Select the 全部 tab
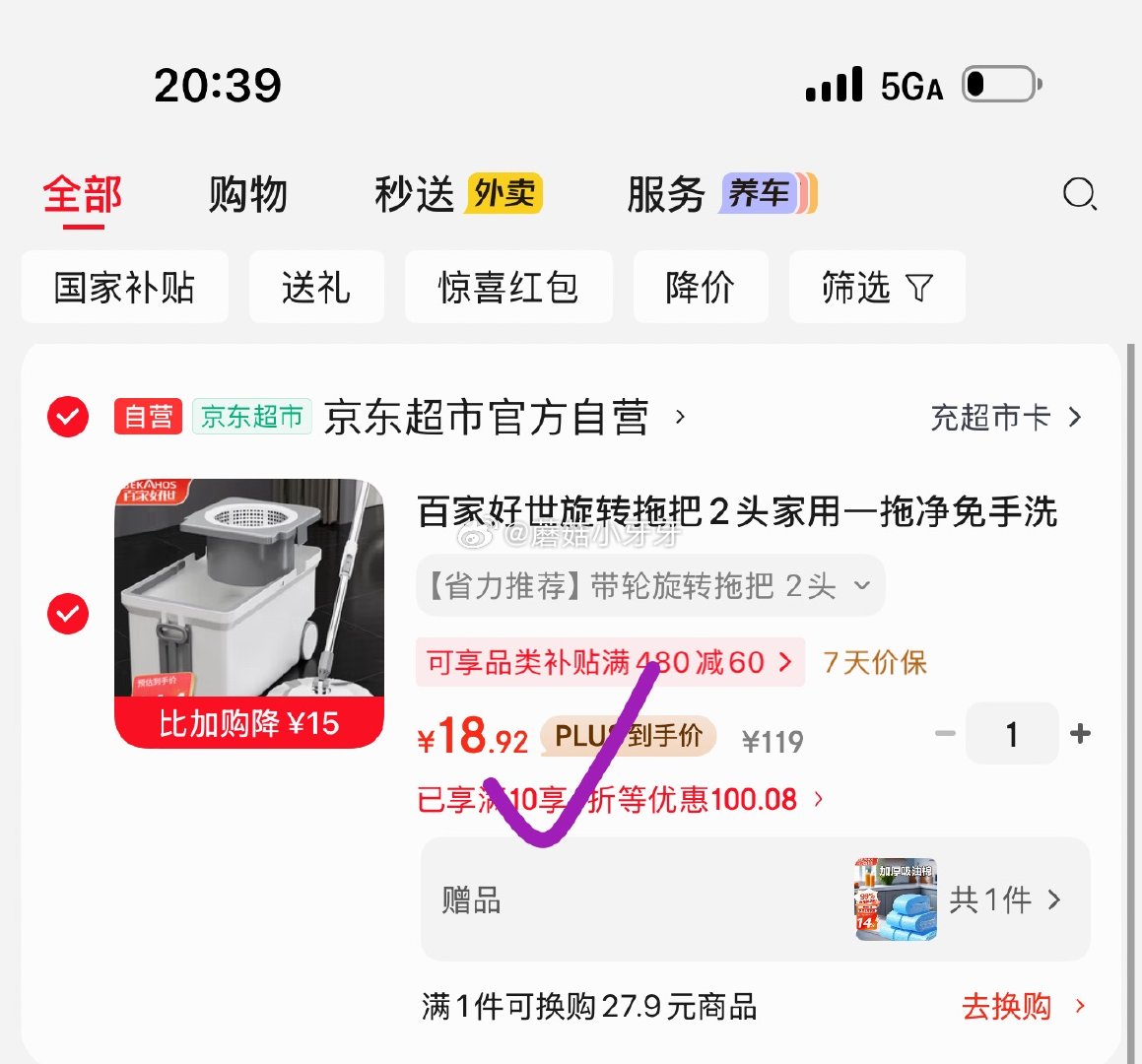The height and width of the screenshot is (1064, 1142). point(83,194)
